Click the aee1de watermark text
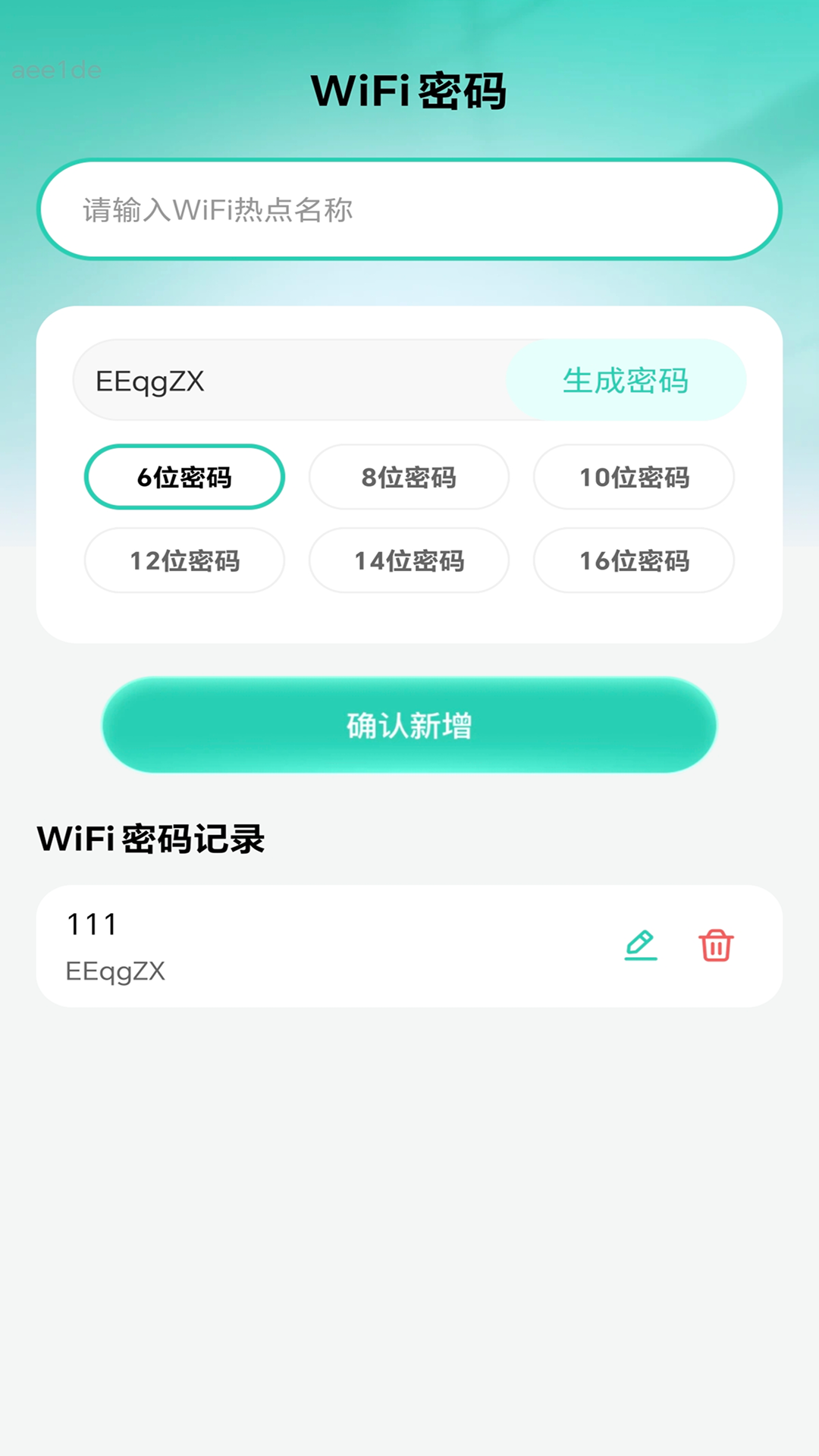Image resolution: width=819 pixels, height=1456 pixels. pyautogui.click(x=55, y=70)
